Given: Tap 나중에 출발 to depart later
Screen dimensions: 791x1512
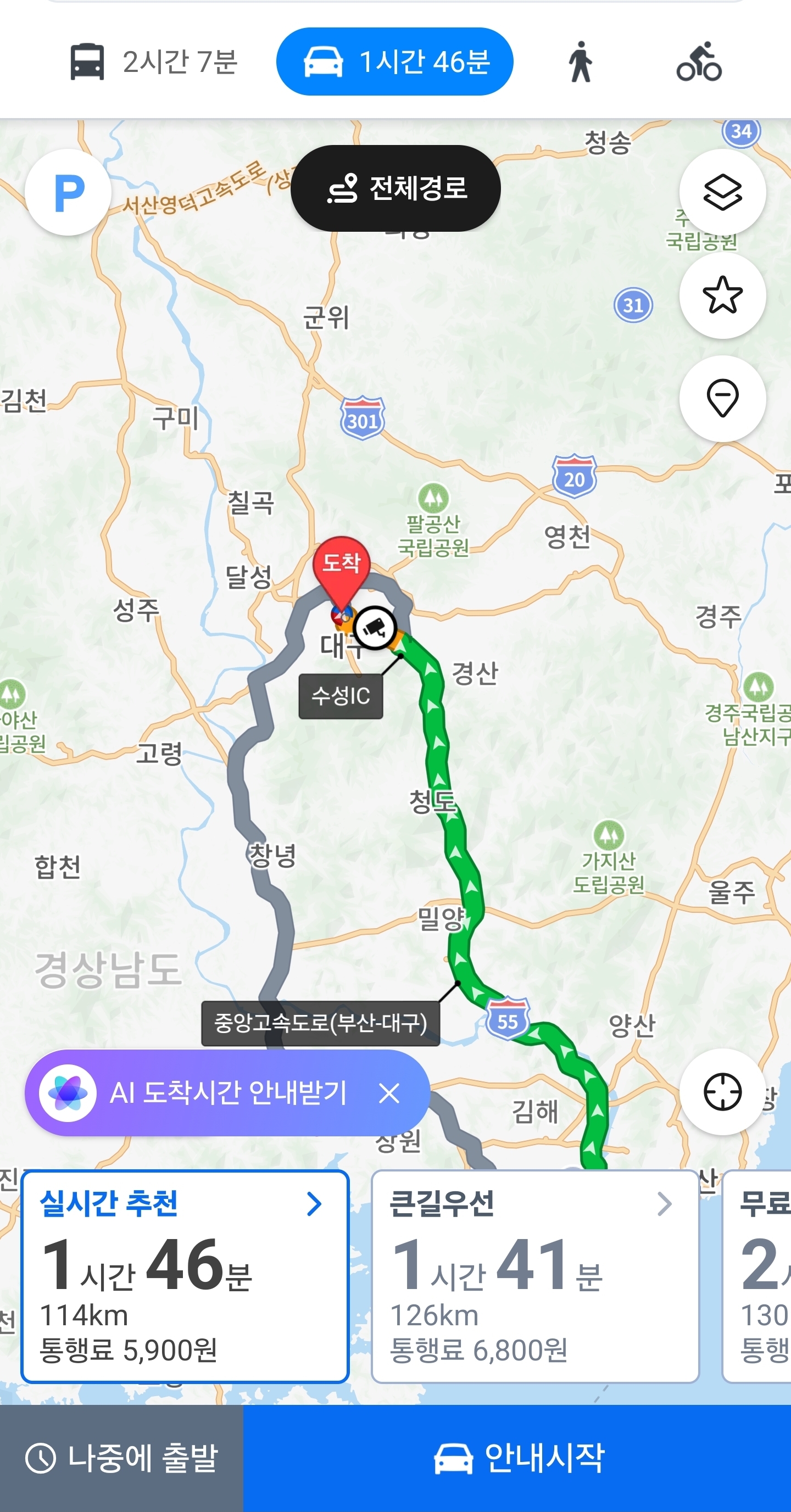Looking at the screenshot, I should [121, 1458].
